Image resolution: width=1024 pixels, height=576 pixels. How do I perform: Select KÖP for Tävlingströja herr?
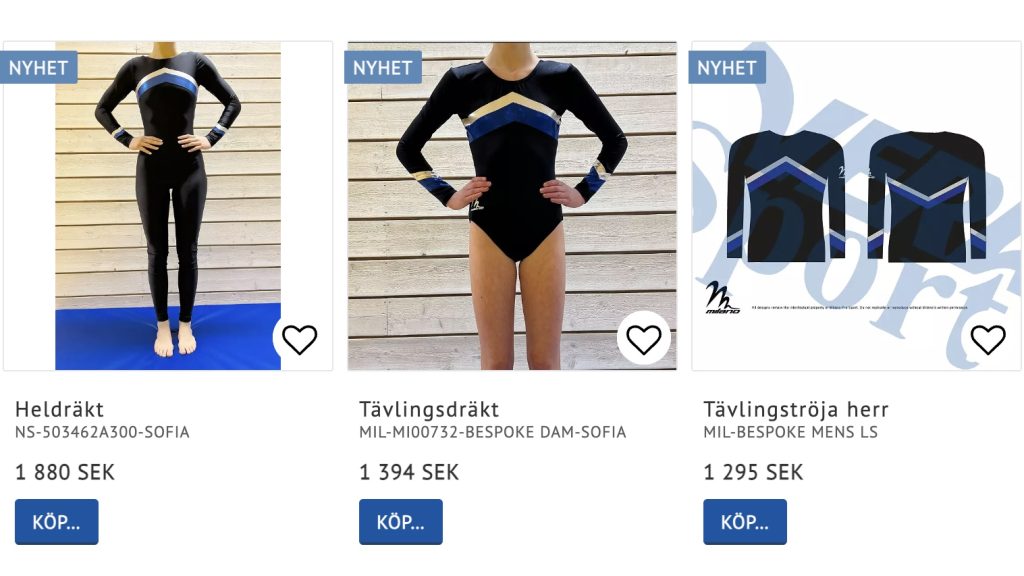[x=745, y=522]
